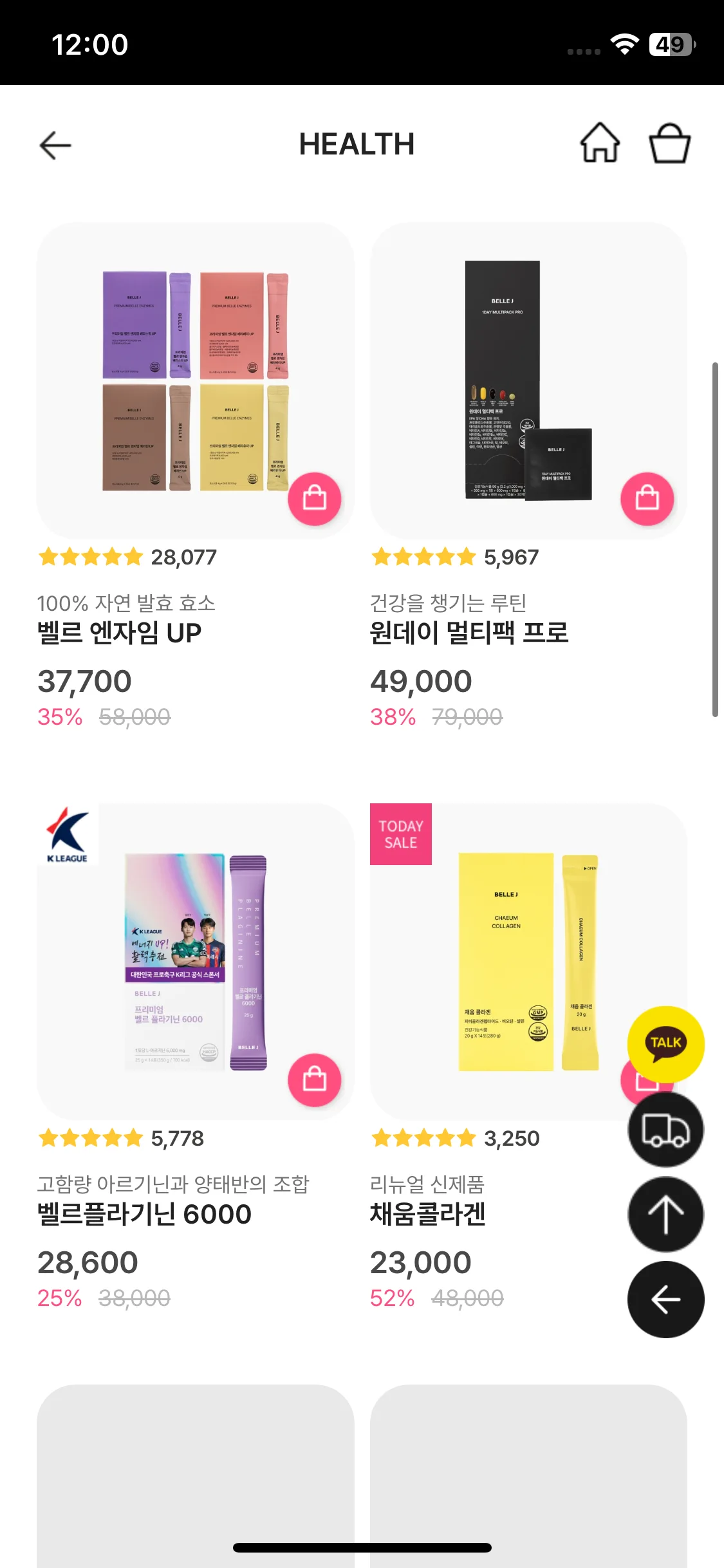Start a KakaoTalk chat via TALK button
The width and height of the screenshot is (724, 1568).
[x=665, y=1044]
